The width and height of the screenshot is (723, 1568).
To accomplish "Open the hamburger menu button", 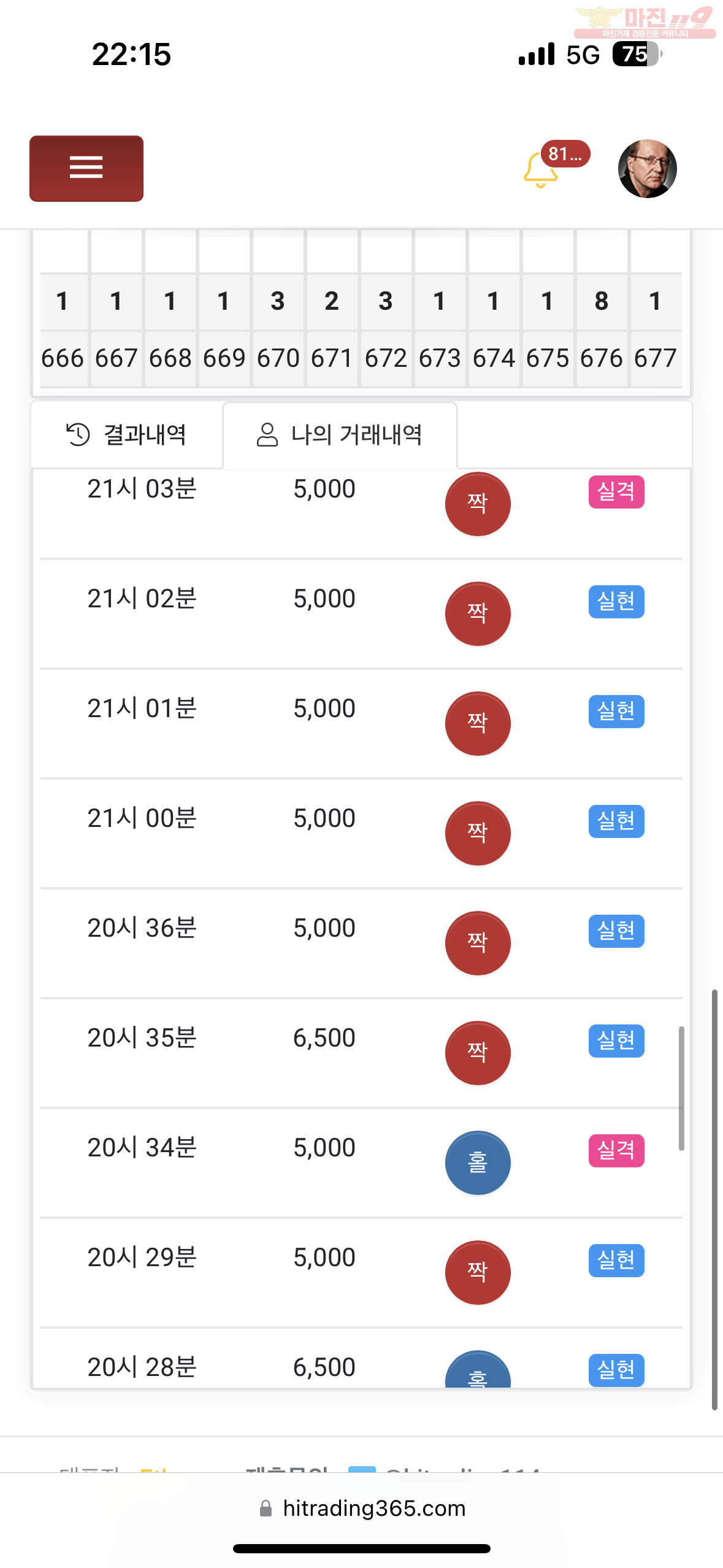I will [x=86, y=168].
